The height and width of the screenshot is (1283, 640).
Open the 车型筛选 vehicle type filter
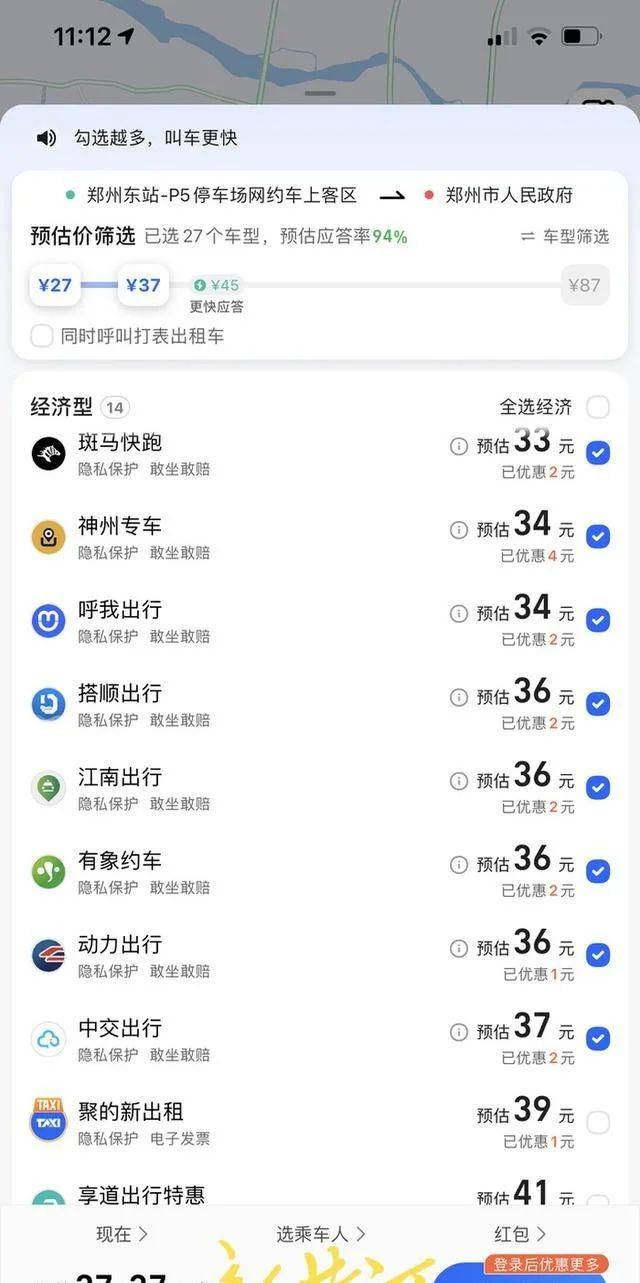565,237
